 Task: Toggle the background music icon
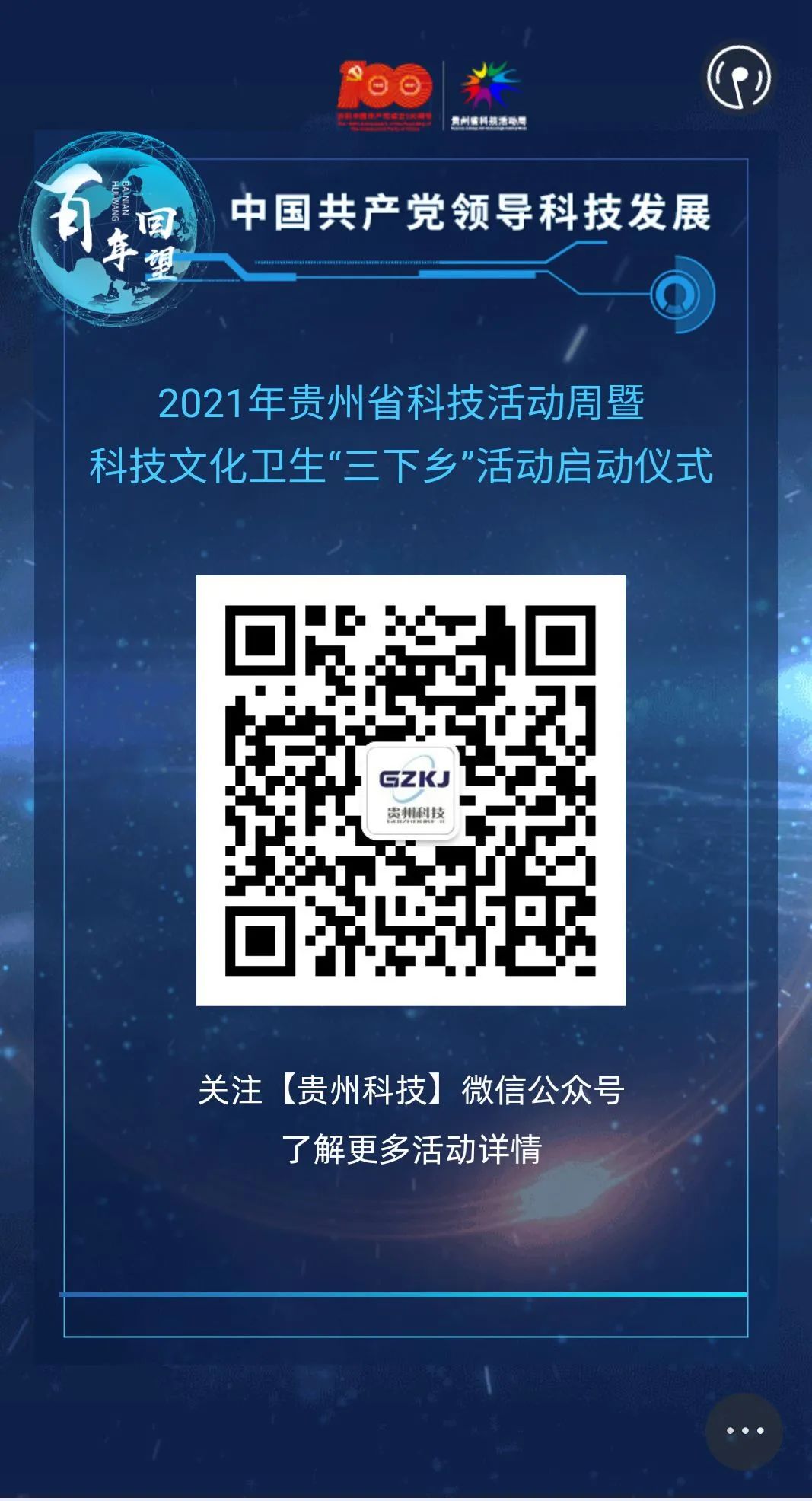tap(738, 78)
